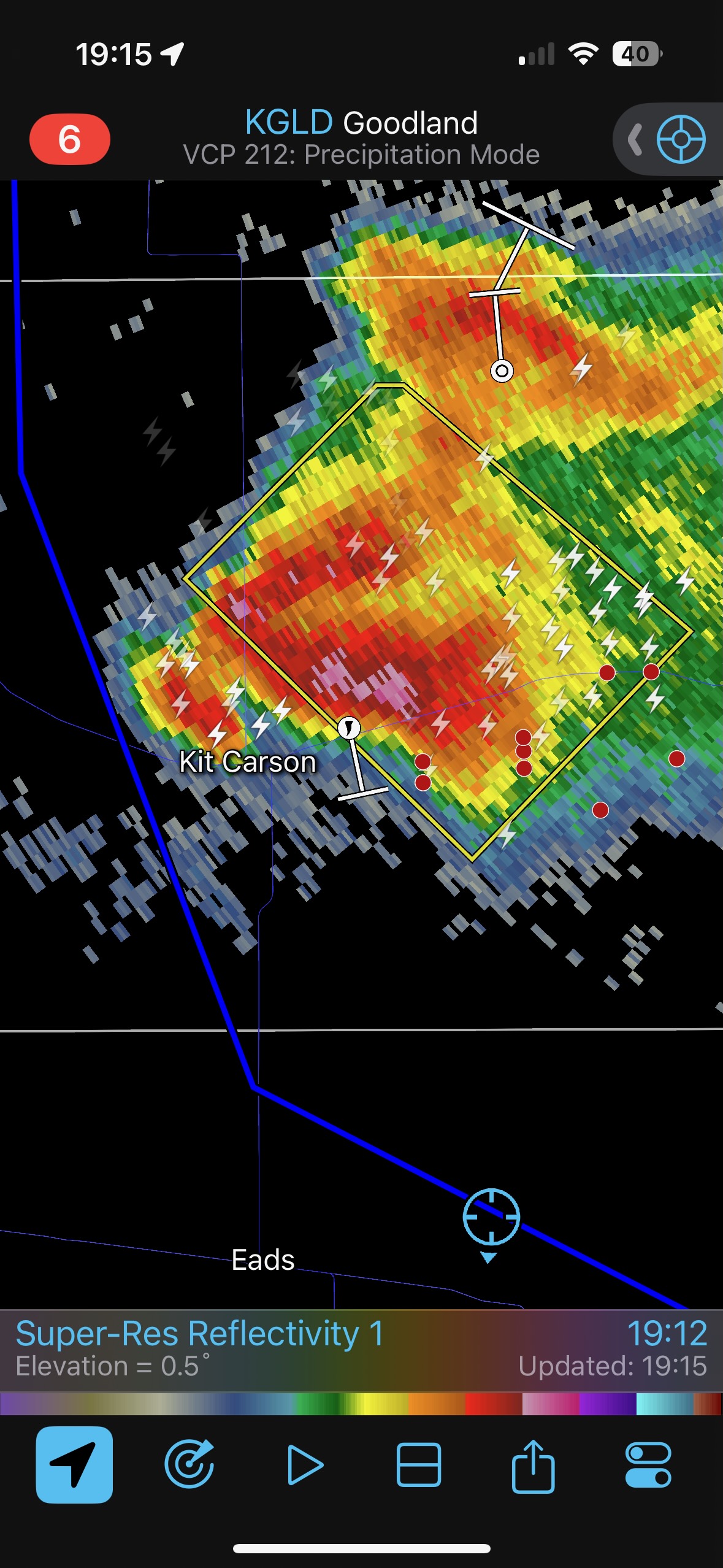Toggle location tracking arrow button
The width and height of the screenshot is (723, 1568).
click(74, 1465)
